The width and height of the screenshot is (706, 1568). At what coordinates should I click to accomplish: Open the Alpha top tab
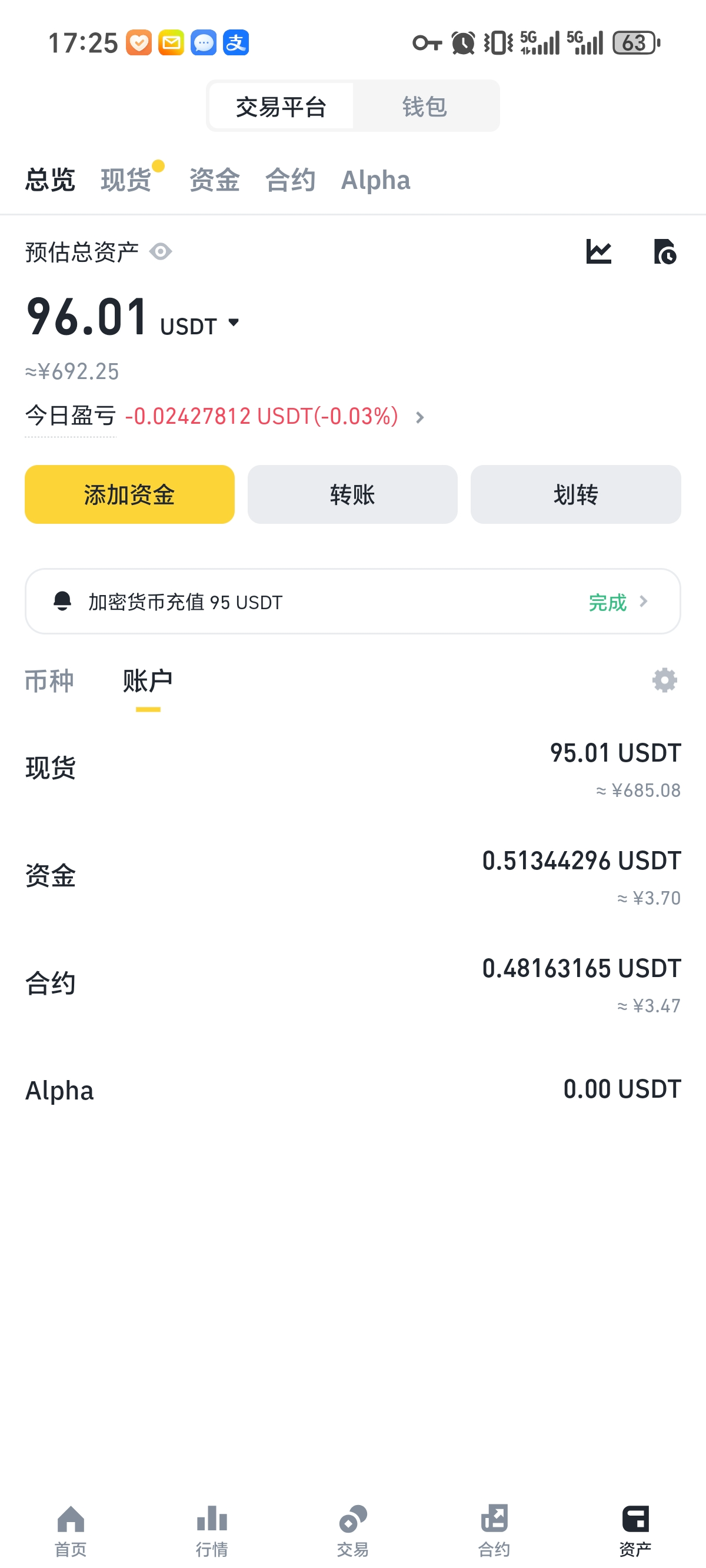coord(375,180)
